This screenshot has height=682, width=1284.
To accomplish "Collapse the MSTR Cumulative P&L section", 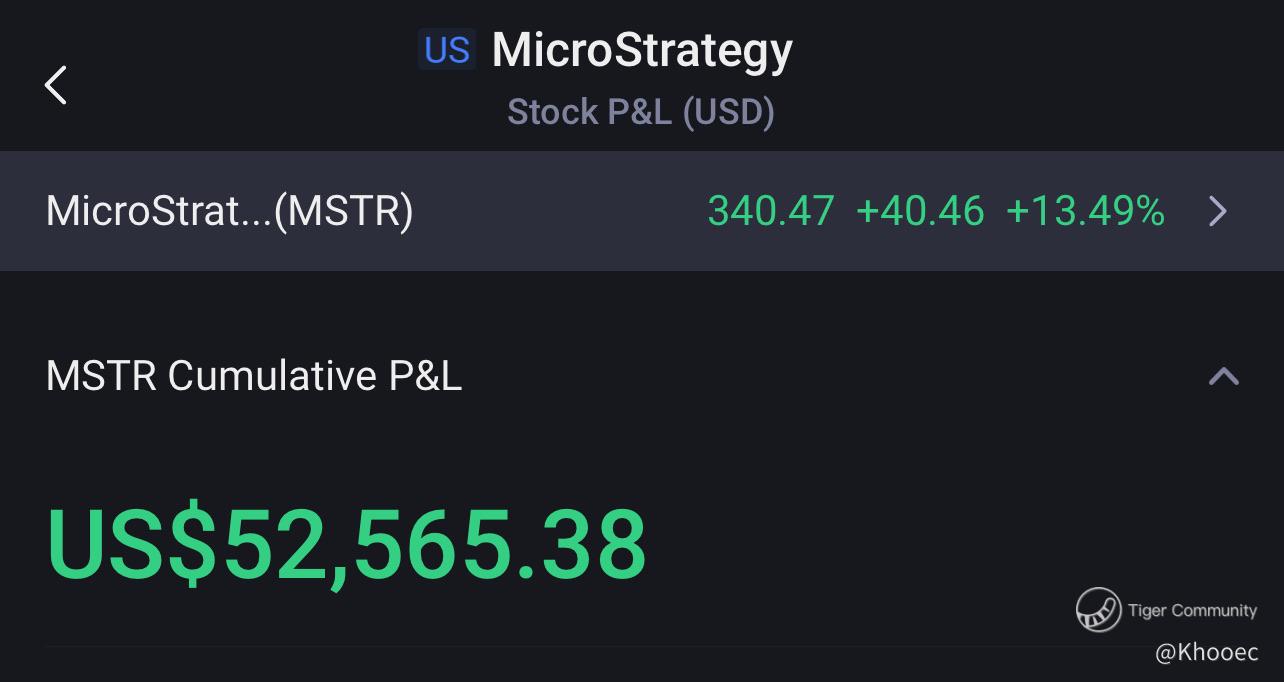I will (x=1223, y=376).
